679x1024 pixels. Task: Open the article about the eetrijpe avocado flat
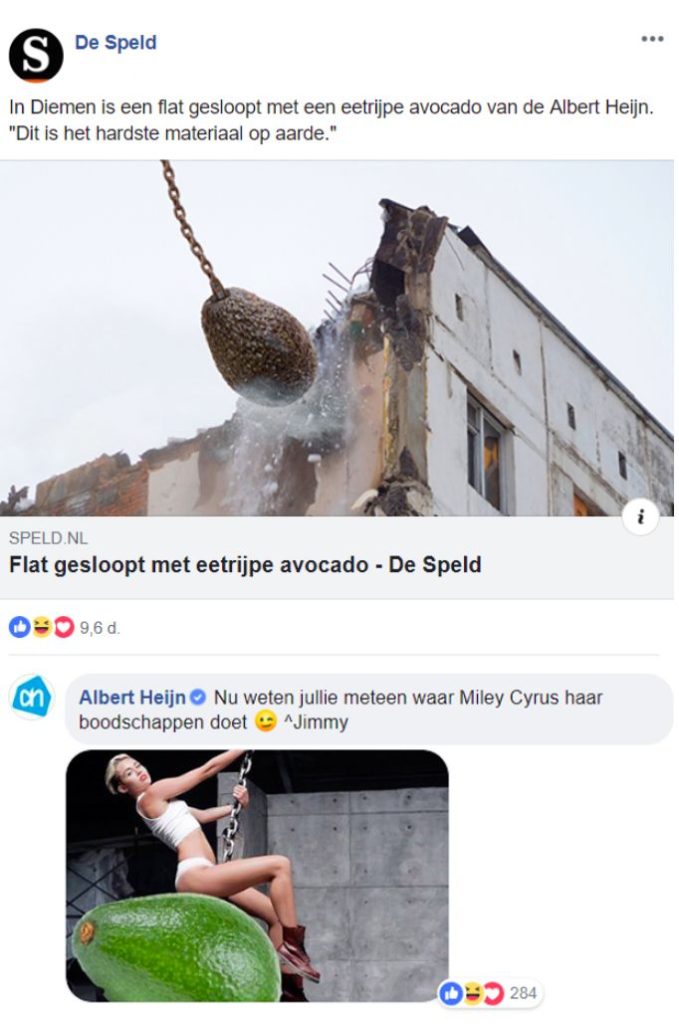[245, 564]
